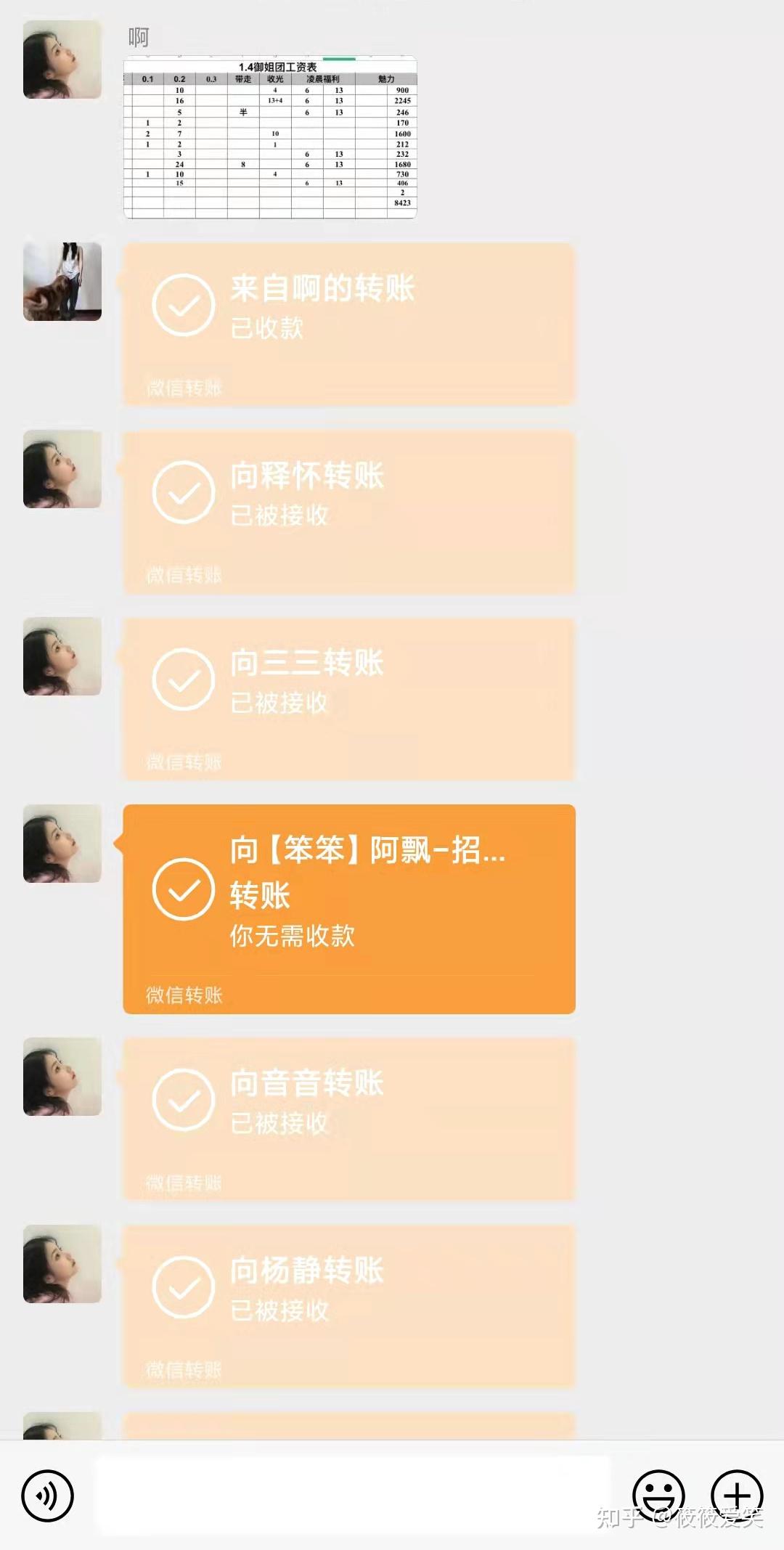Tap the avatar beside the 释怀 transfer

(62, 469)
